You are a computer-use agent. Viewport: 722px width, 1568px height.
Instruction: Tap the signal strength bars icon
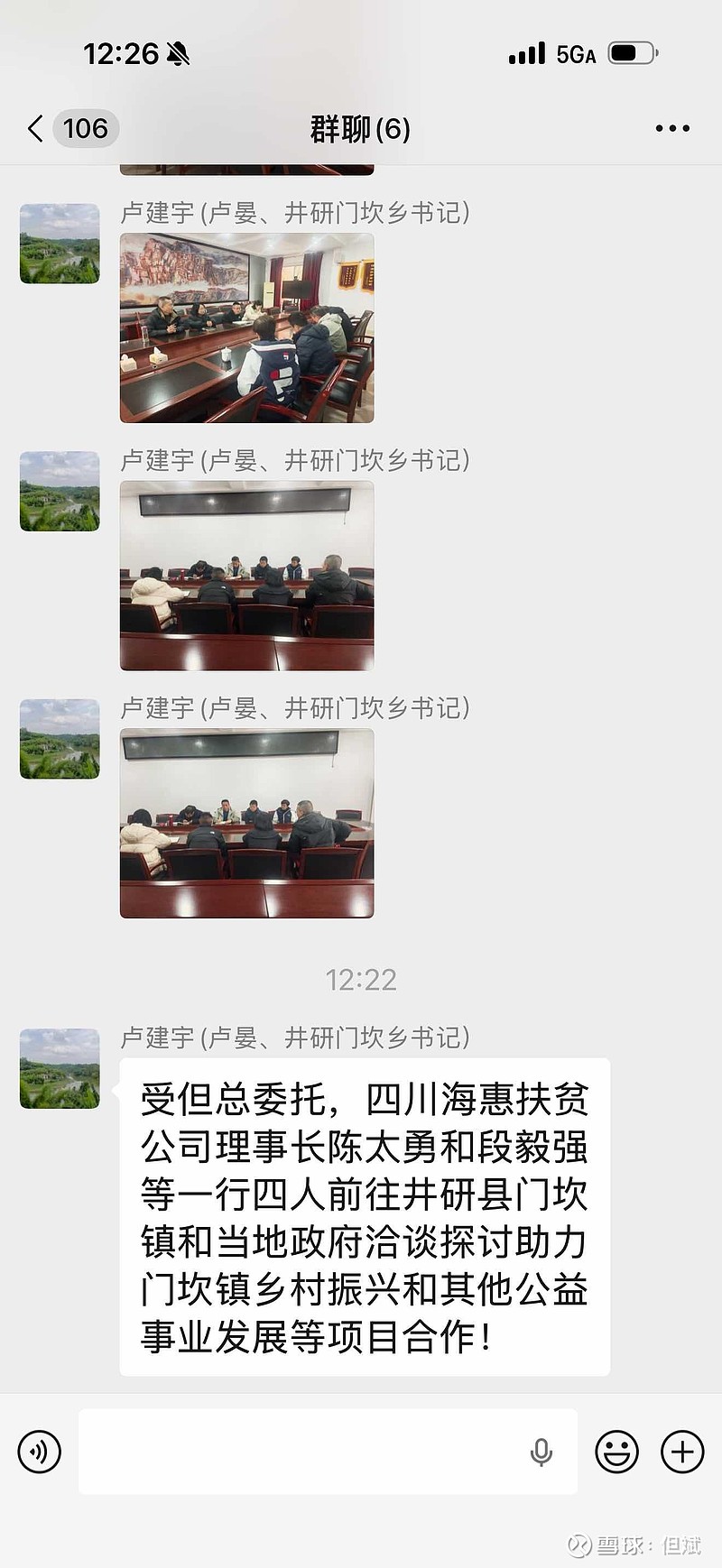pyautogui.click(x=527, y=53)
